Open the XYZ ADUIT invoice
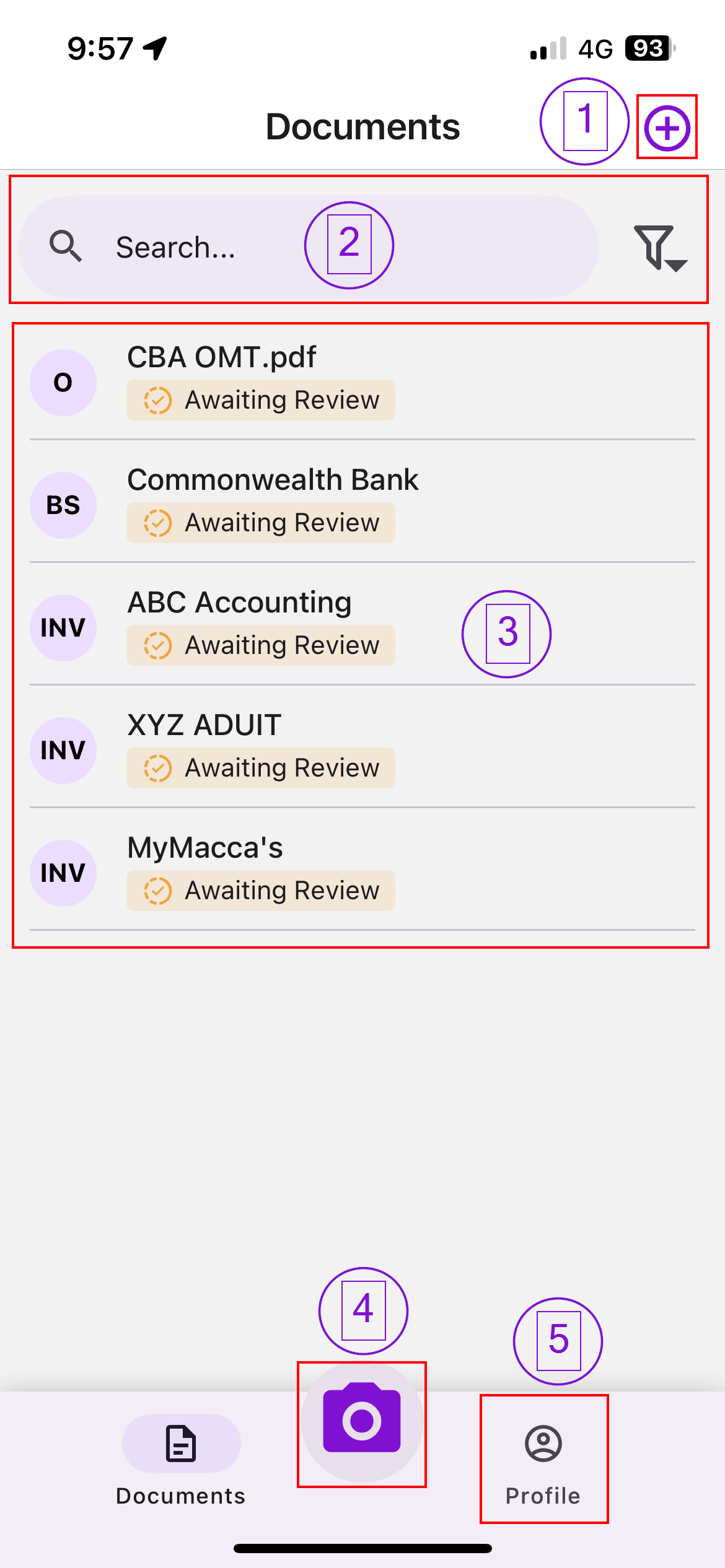The height and width of the screenshot is (1568, 725). coord(362,747)
